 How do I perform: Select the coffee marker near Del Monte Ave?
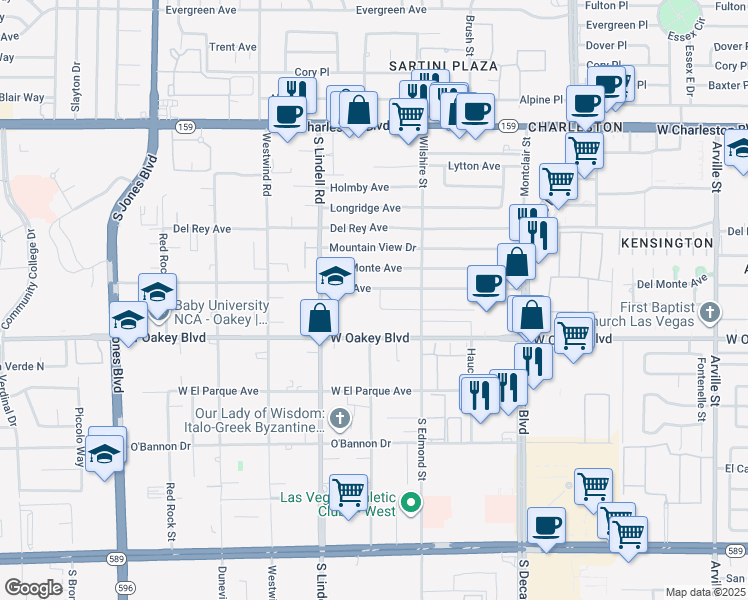[x=486, y=285]
